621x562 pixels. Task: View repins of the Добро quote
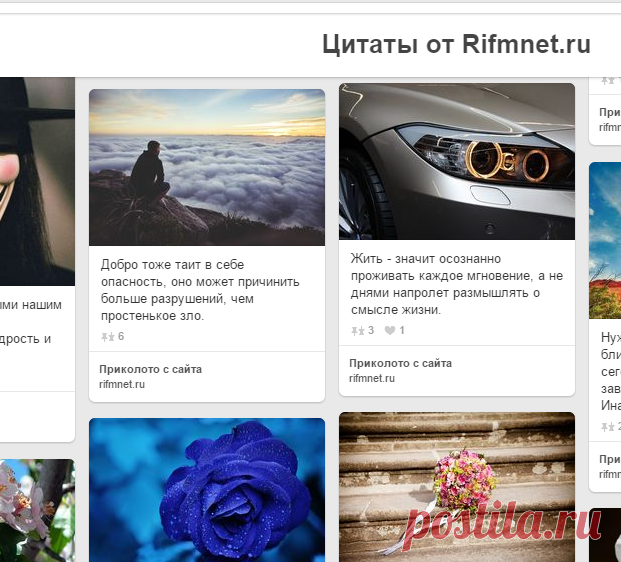click(112, 337)
